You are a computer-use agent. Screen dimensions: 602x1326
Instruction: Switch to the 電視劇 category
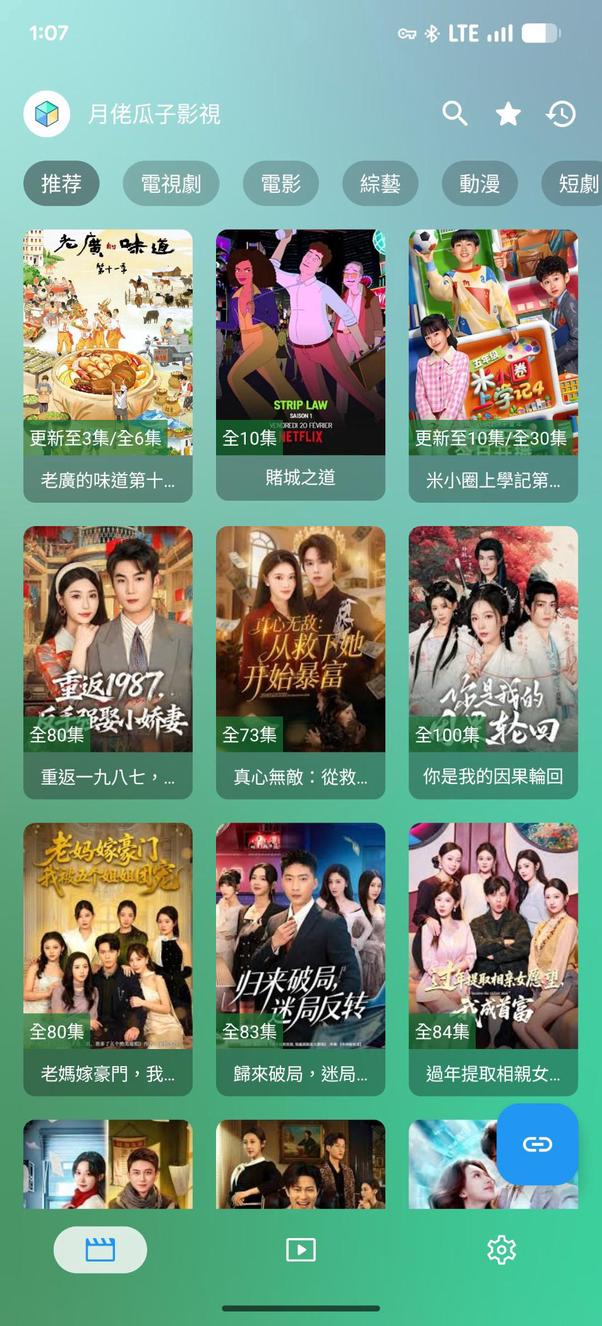tap(171, 184)
